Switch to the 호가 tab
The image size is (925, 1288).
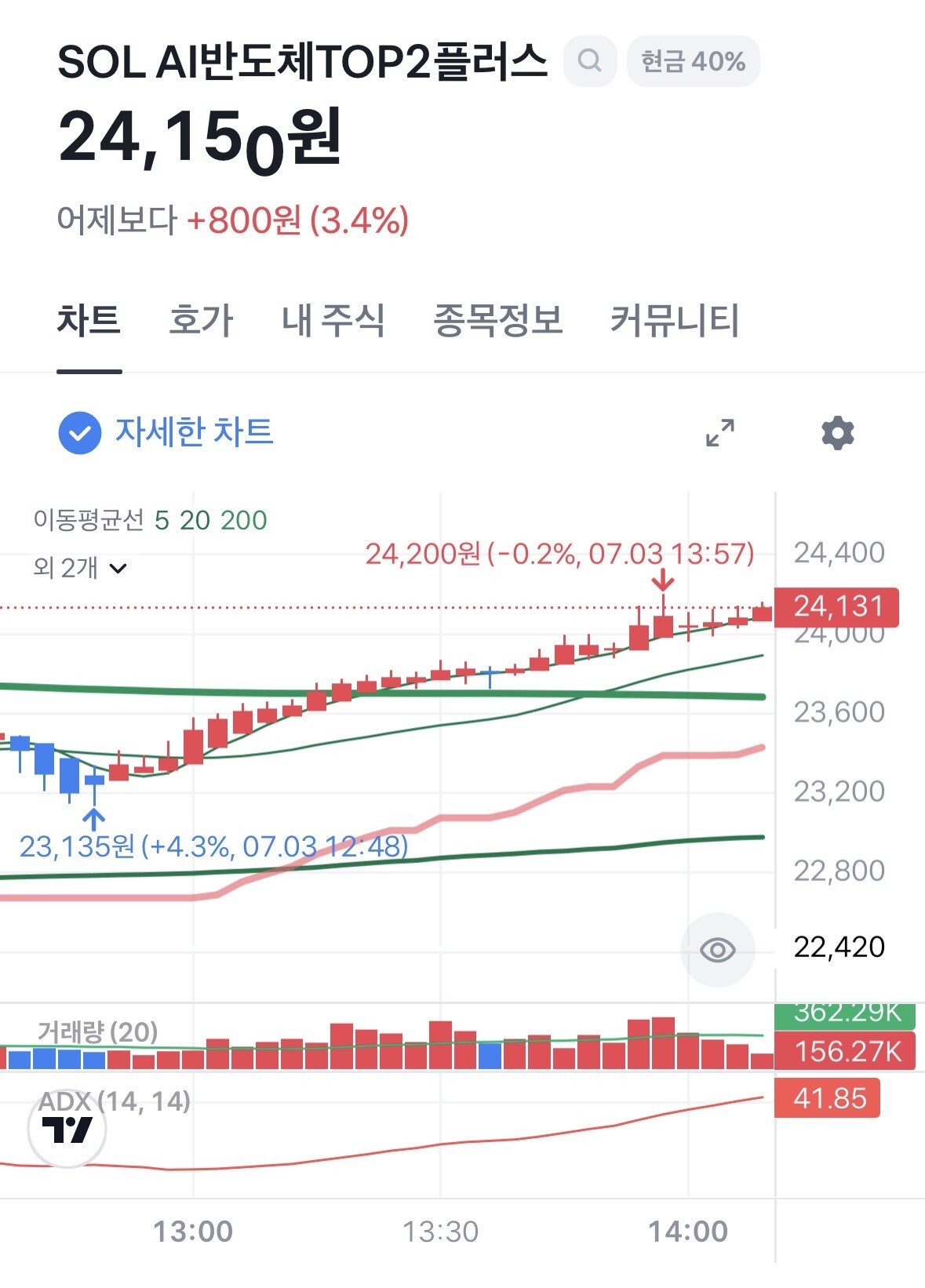(201, 320)
